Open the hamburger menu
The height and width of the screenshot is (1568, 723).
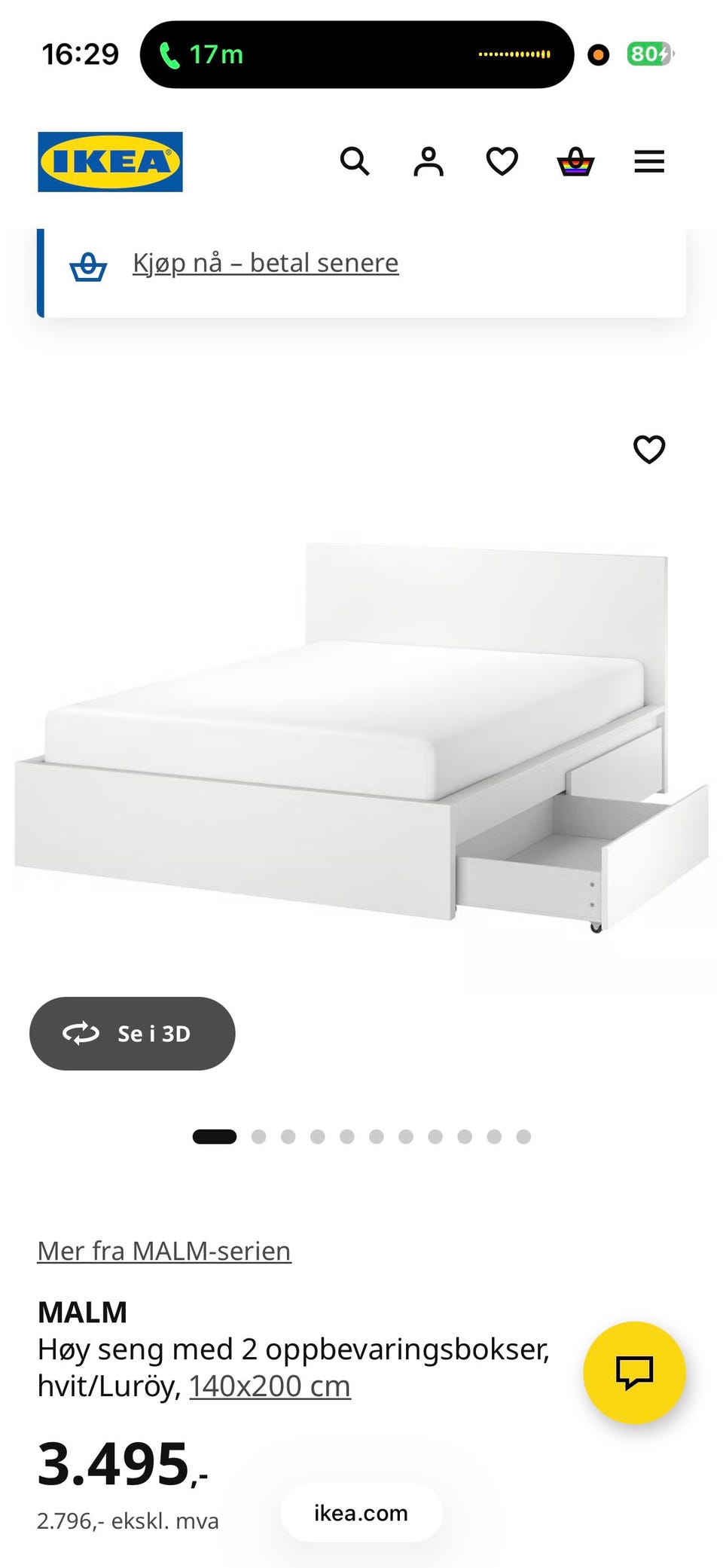click(x=649, y=161)
